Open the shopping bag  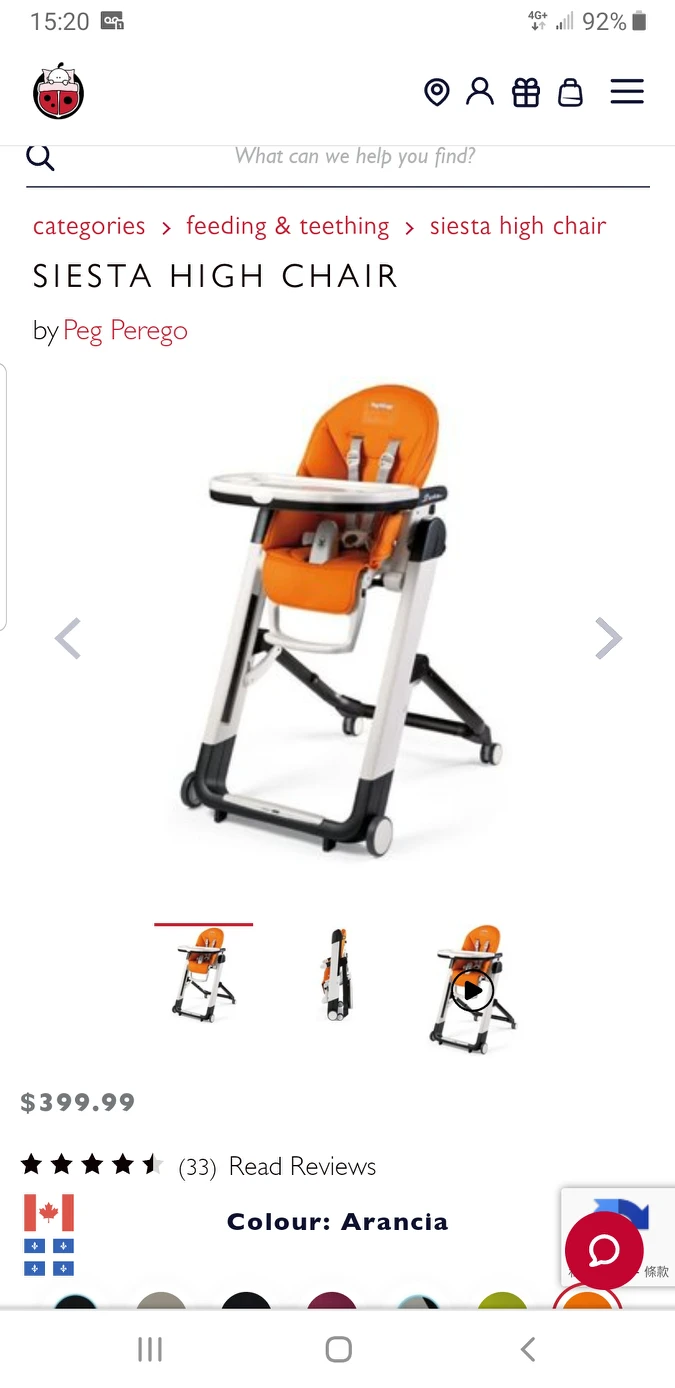point(570,93)
